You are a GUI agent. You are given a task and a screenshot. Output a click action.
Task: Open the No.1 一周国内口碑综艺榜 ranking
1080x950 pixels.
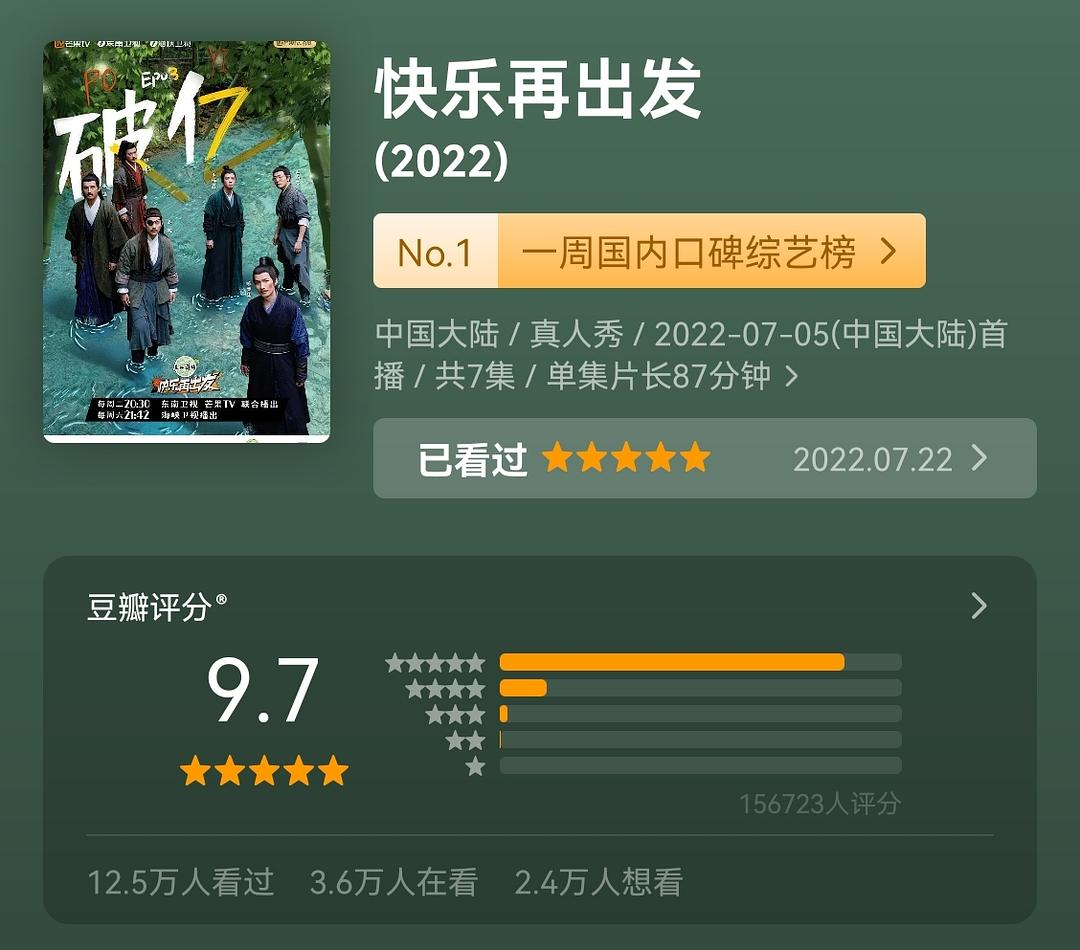coord(649,251)
